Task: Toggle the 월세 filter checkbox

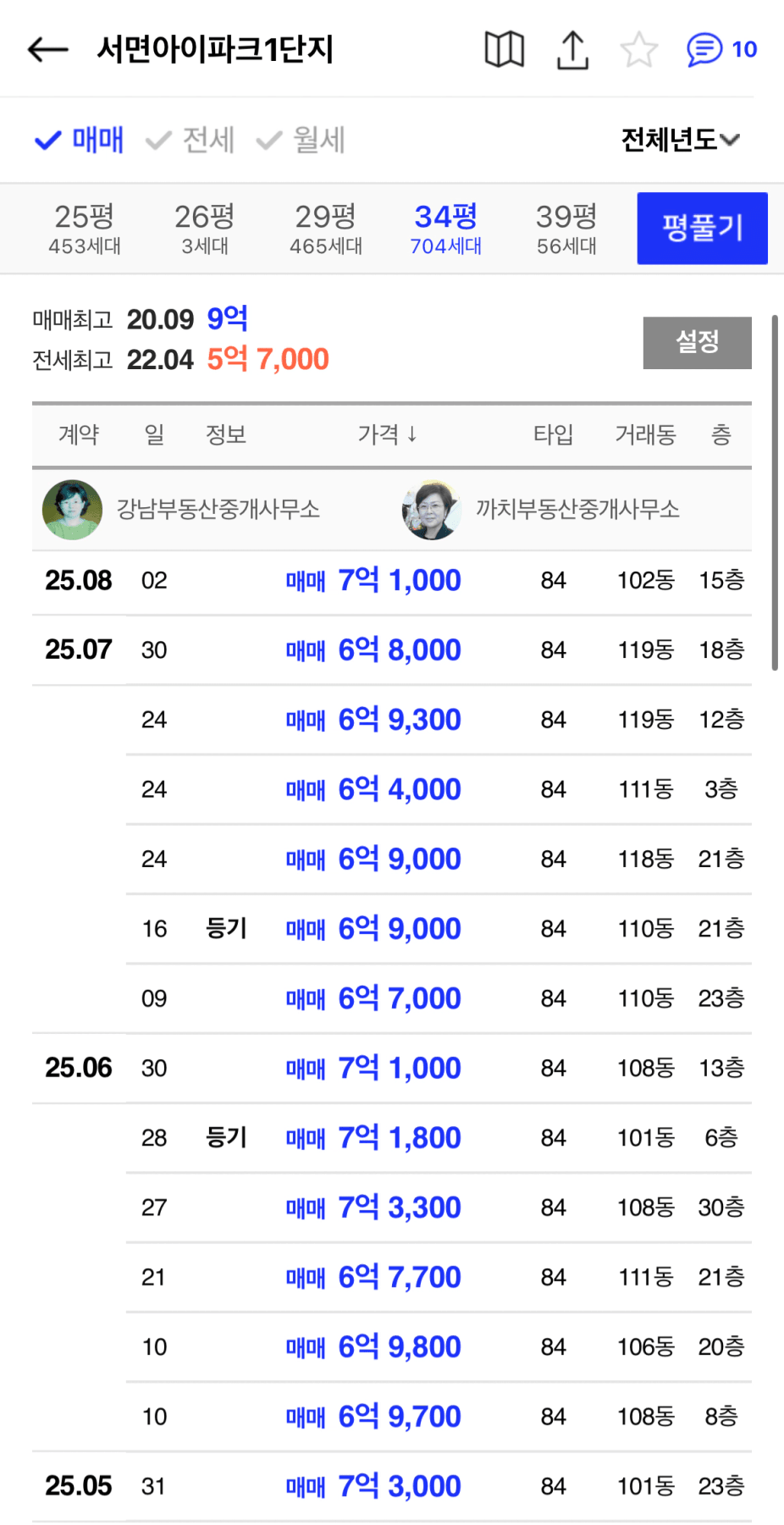Action: click(x=301, y=140)
